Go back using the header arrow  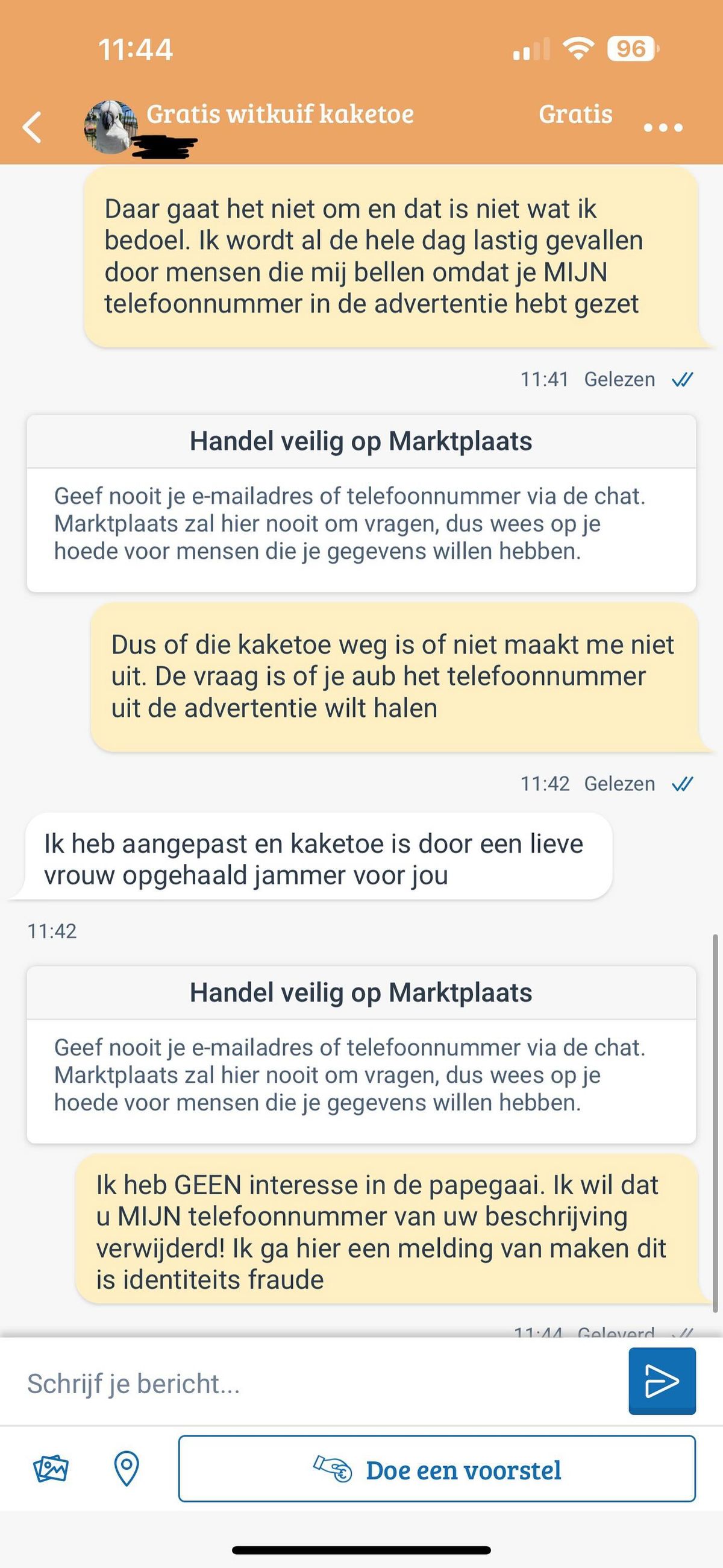click(x=33, y=127)
